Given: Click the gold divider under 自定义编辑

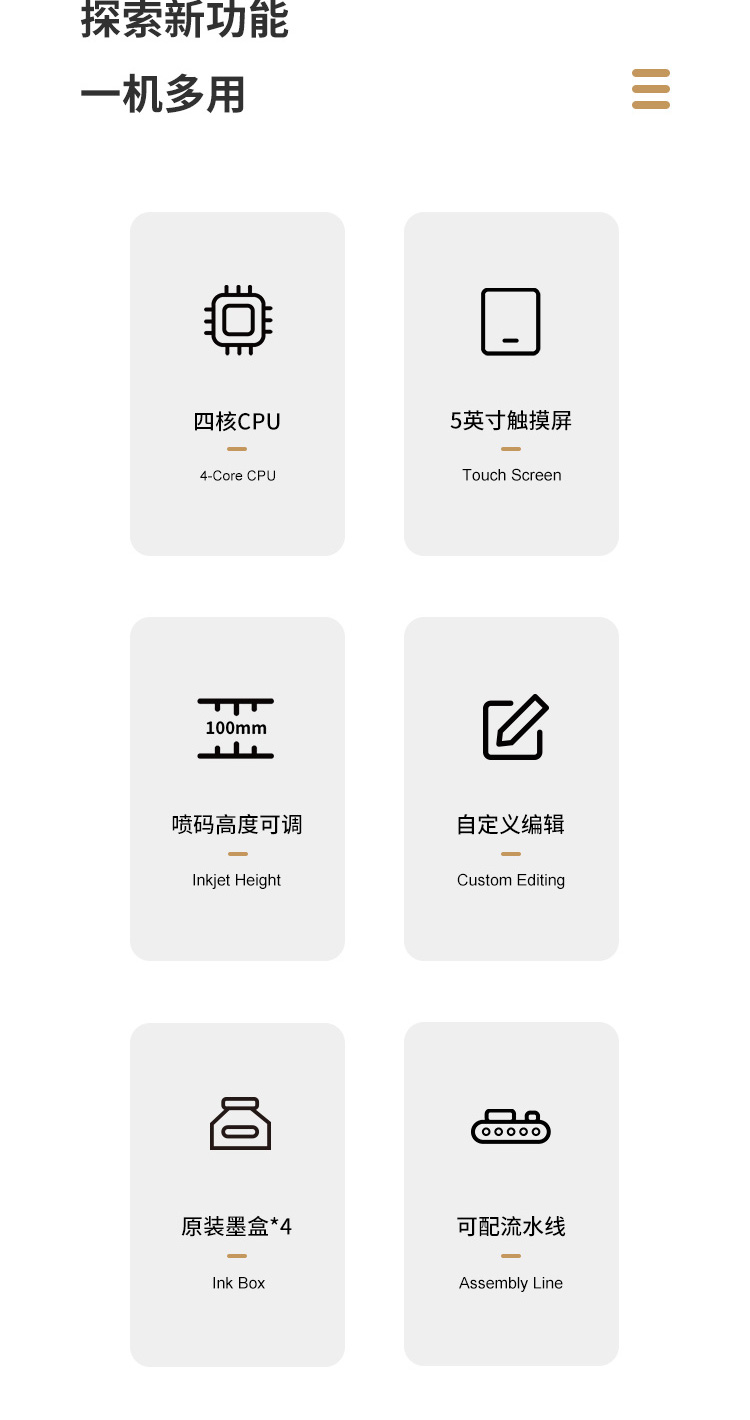Looking at the screenshot, I should tap(511, 854).
